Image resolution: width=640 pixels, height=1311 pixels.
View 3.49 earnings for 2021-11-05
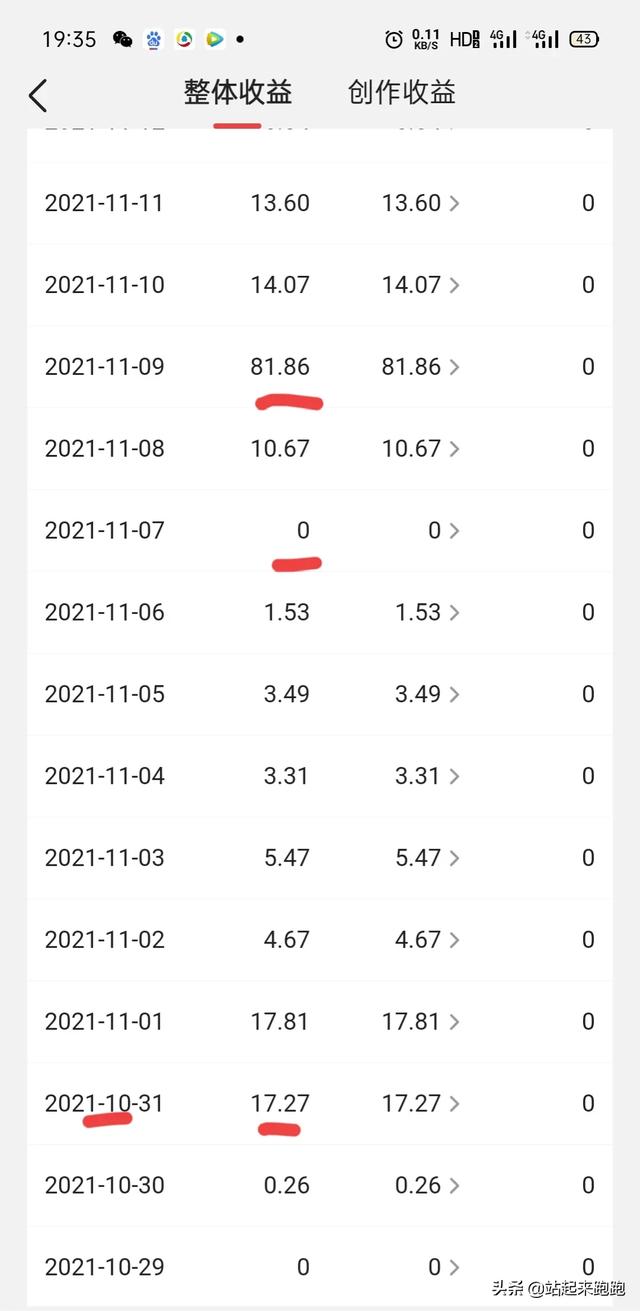427,695
